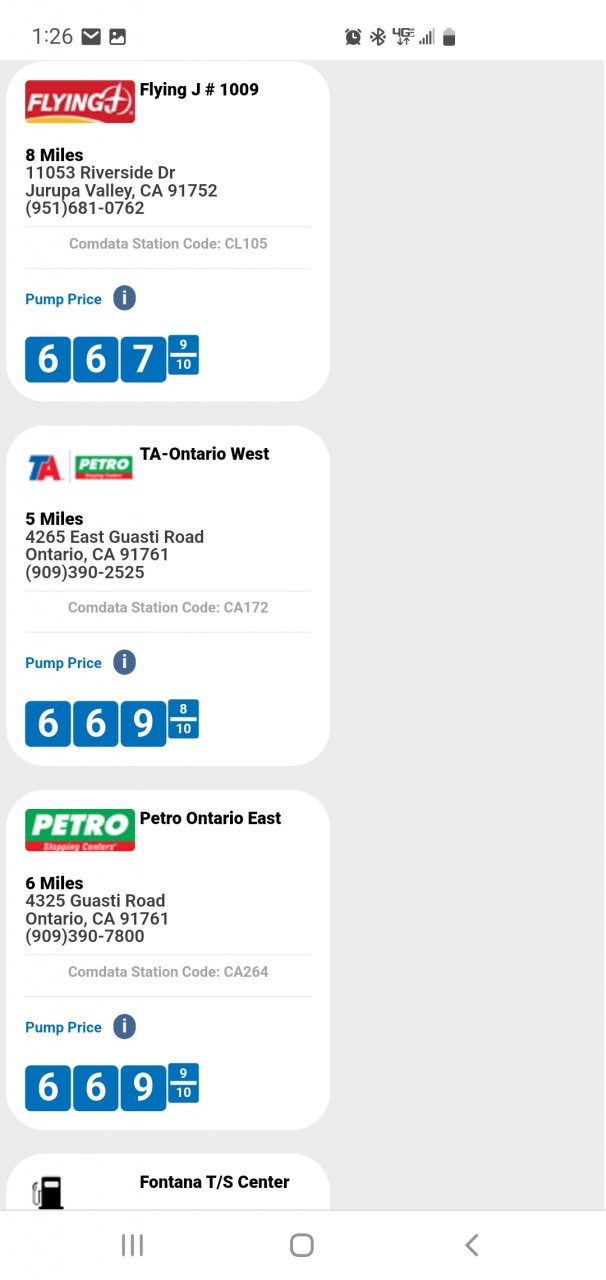Go to the home screen
Viewport: 606px width, 1280px height.
(302, 1245)
